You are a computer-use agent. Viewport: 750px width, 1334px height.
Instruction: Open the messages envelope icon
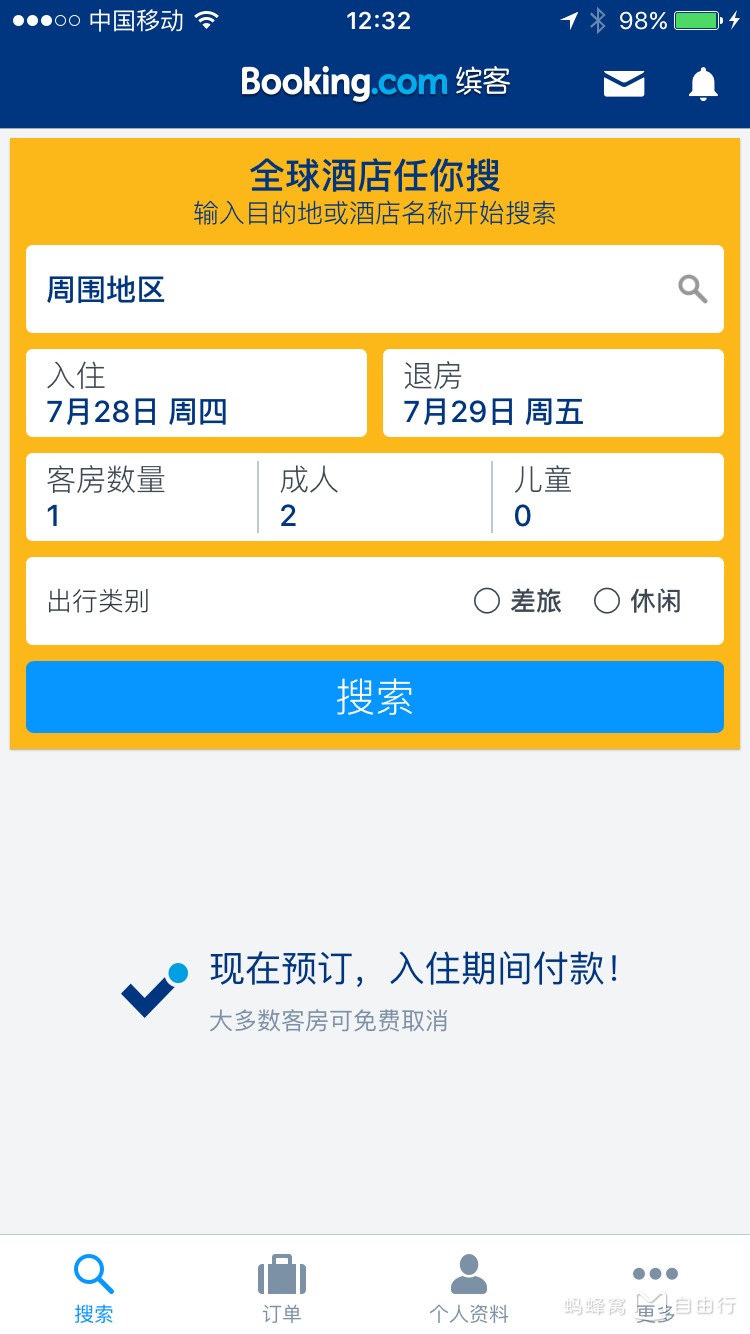(624, 84)
